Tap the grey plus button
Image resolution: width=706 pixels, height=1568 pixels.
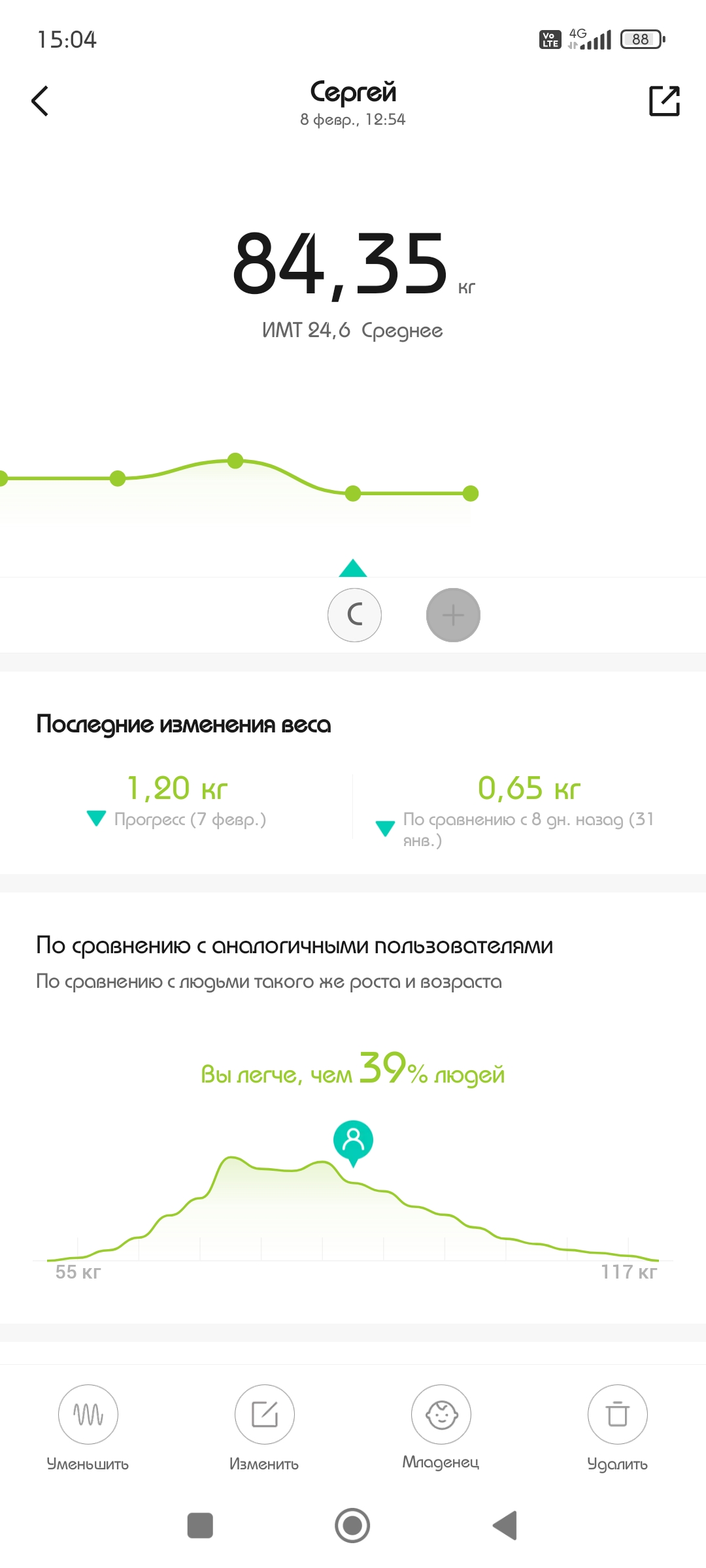[x=453, y=615]
